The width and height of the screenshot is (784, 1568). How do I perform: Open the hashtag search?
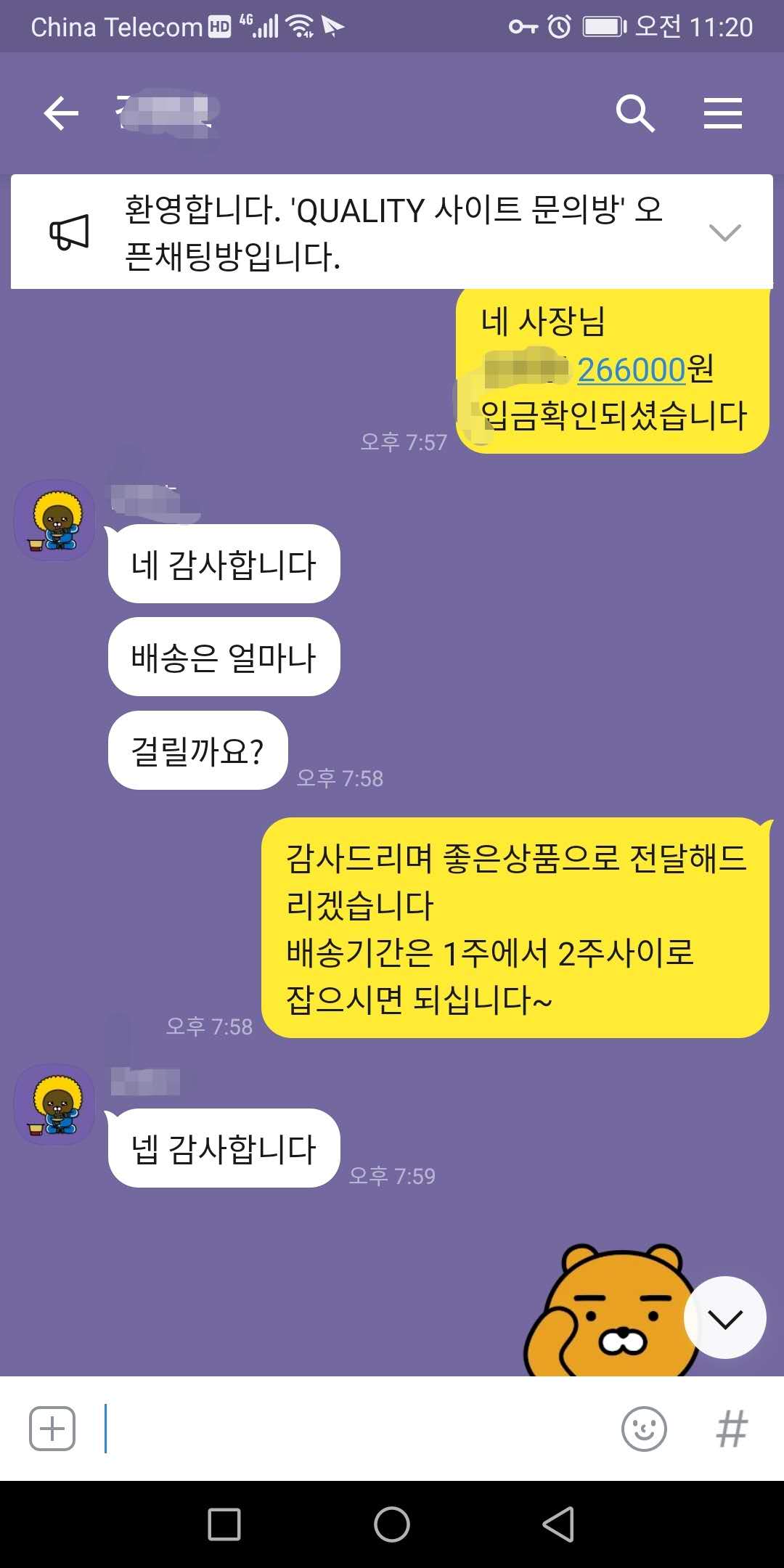[x=731, y=1429]
